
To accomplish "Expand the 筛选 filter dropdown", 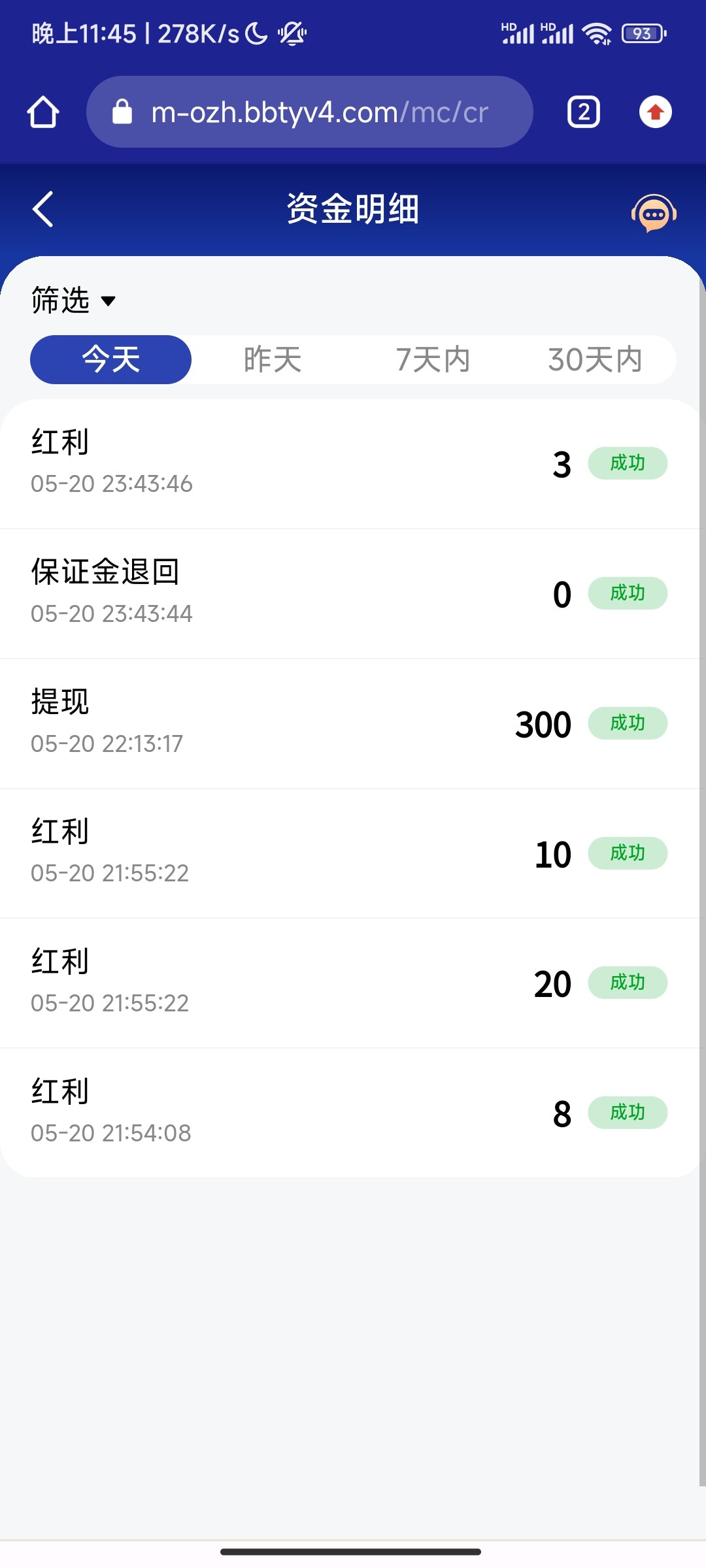I will [73, 301].
